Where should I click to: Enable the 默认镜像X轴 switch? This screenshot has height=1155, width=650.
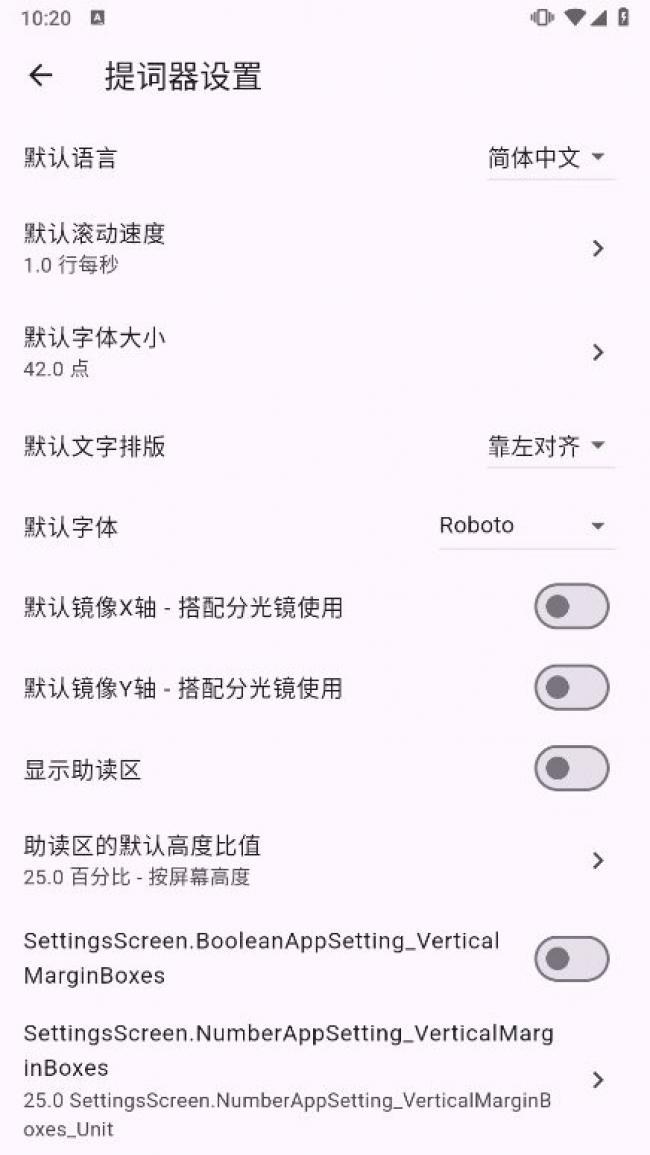571,607
